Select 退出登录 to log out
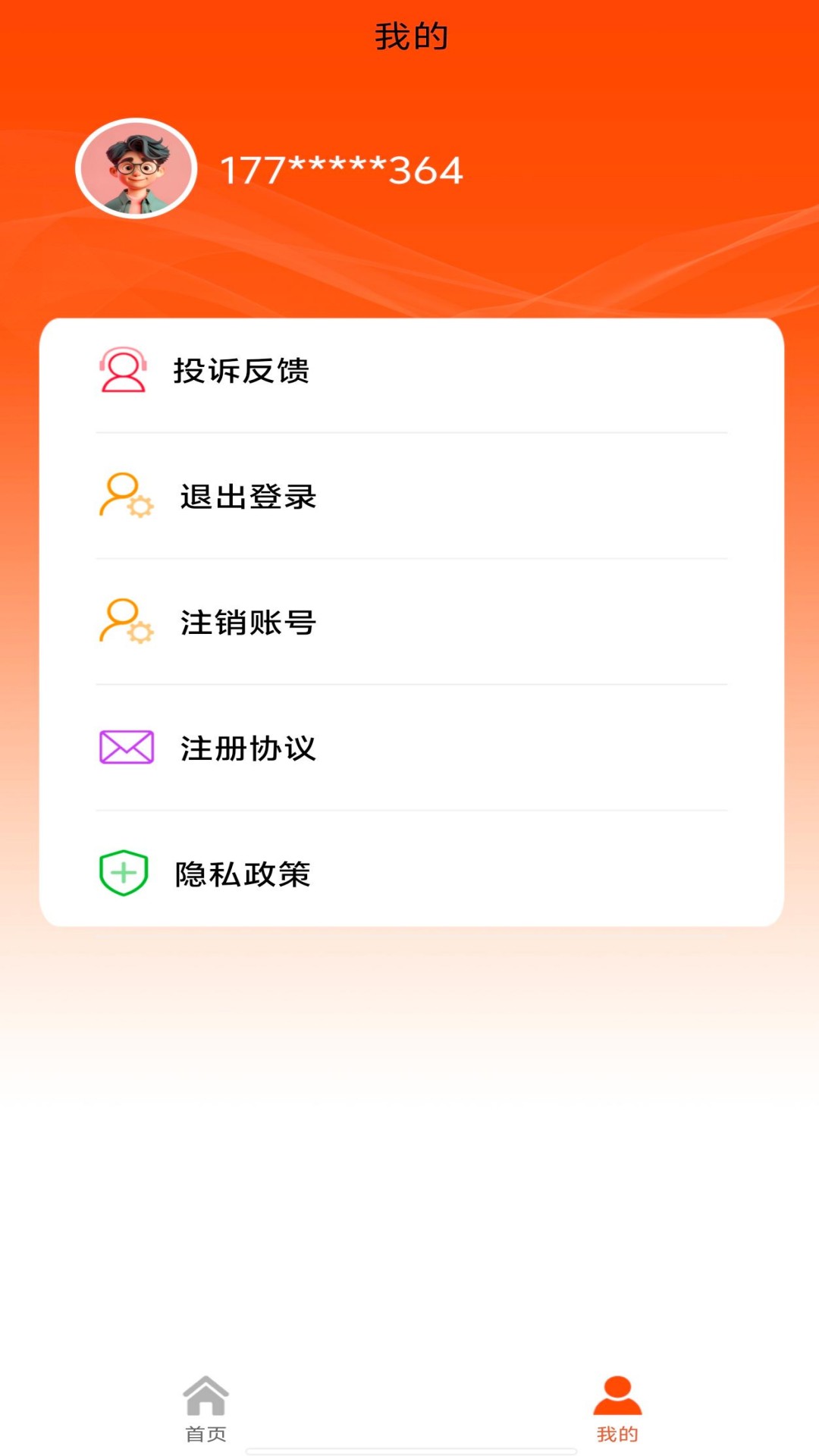Screen dimensions: 819x1456 tap(409, 497)
